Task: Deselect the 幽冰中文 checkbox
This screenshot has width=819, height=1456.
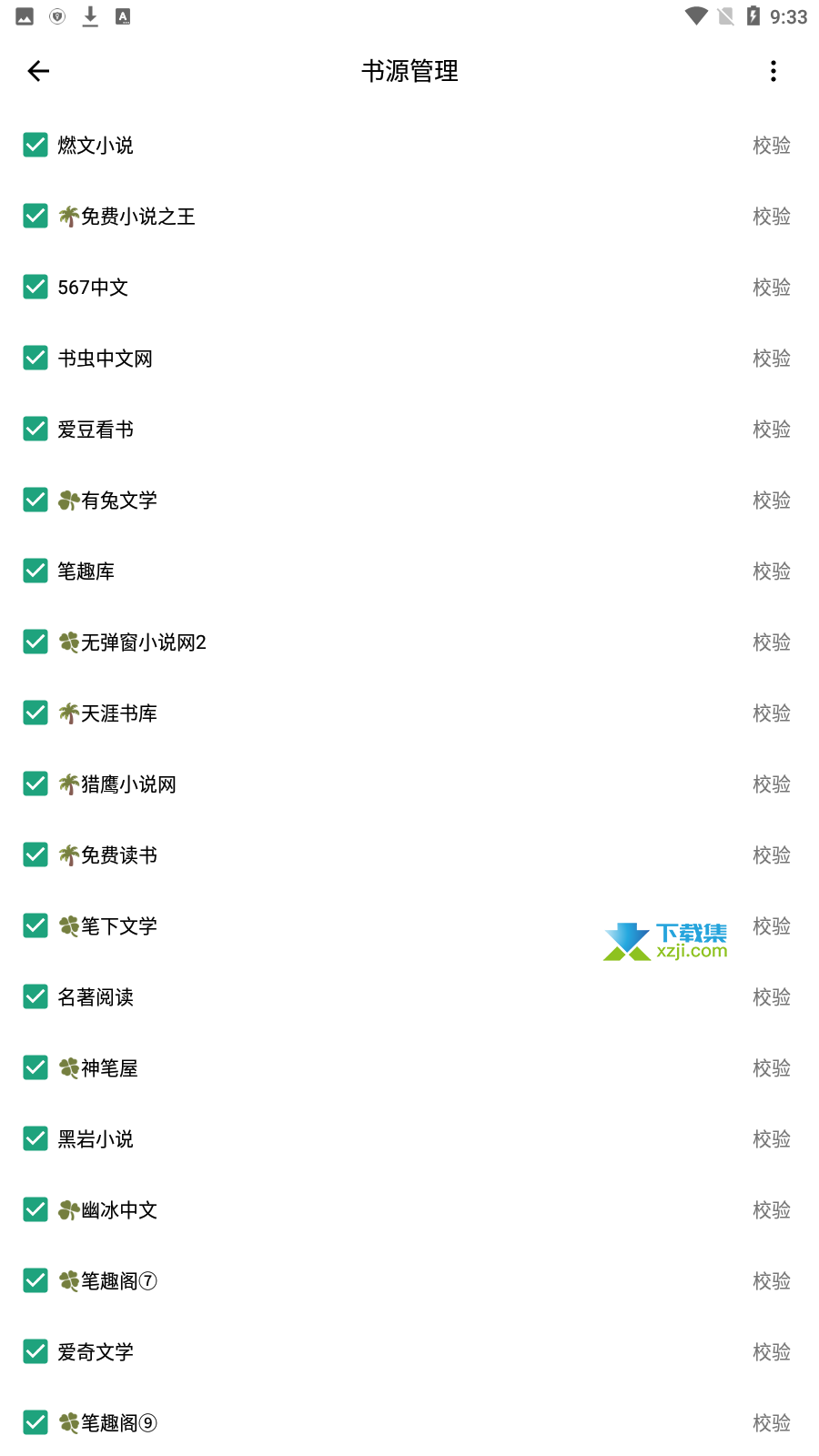Action: coord(35,1210)
